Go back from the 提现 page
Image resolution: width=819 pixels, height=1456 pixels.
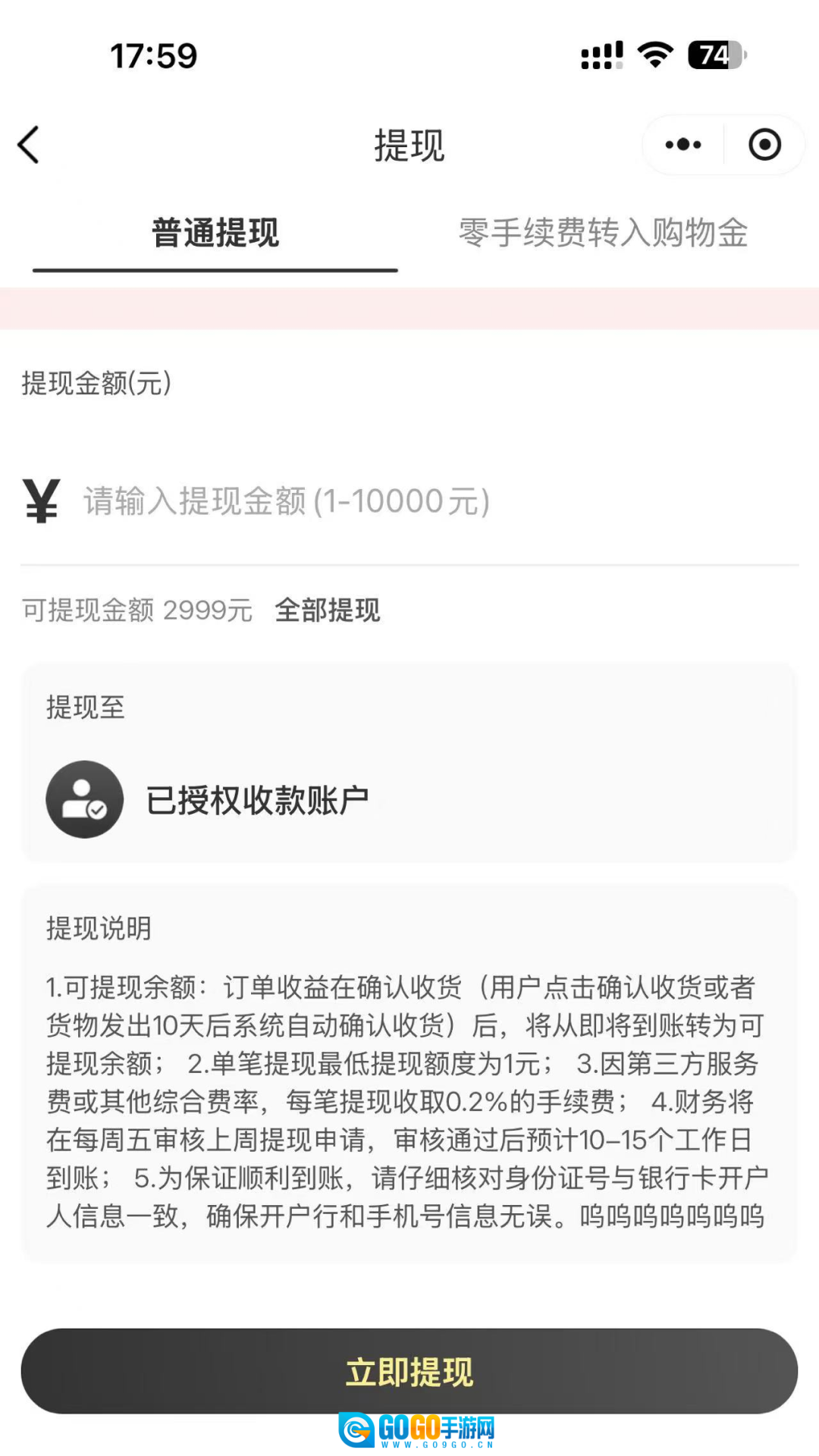click(x=29, y=145)
